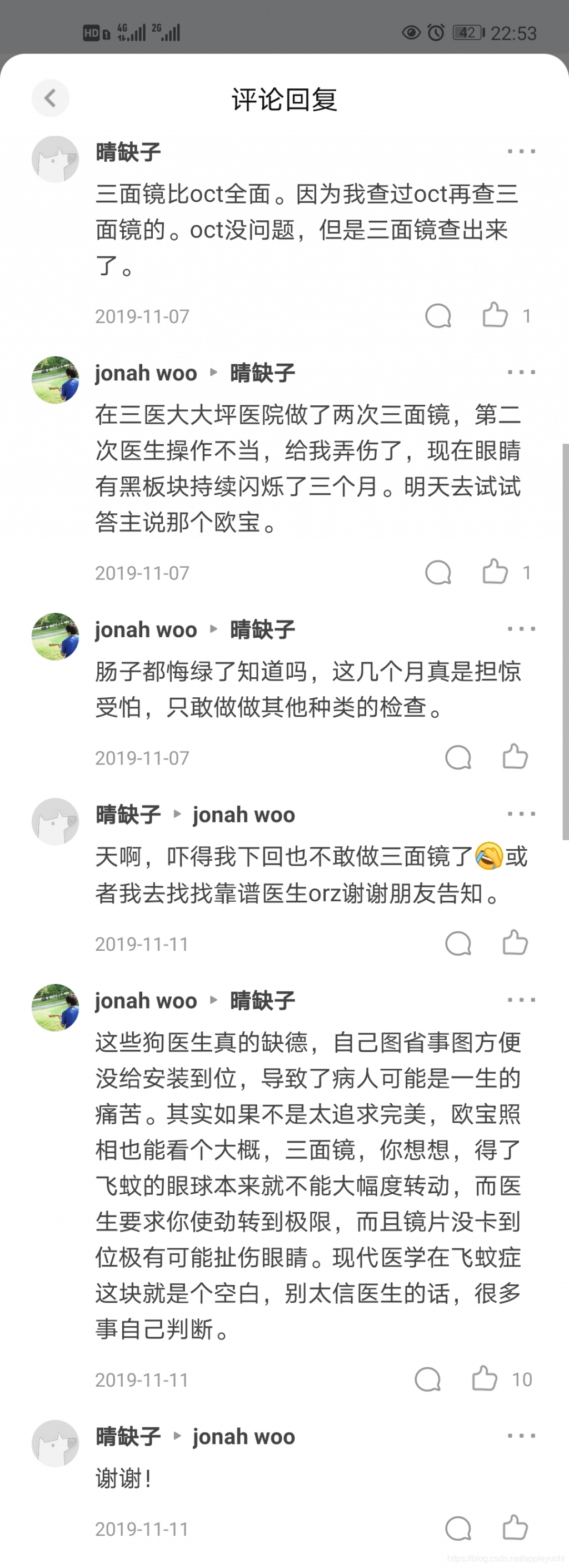This screenshot has height=1568, width=569.
Task: Reply to jonah woo's 这些狗医生 comment
Action: click(428, 1380)
